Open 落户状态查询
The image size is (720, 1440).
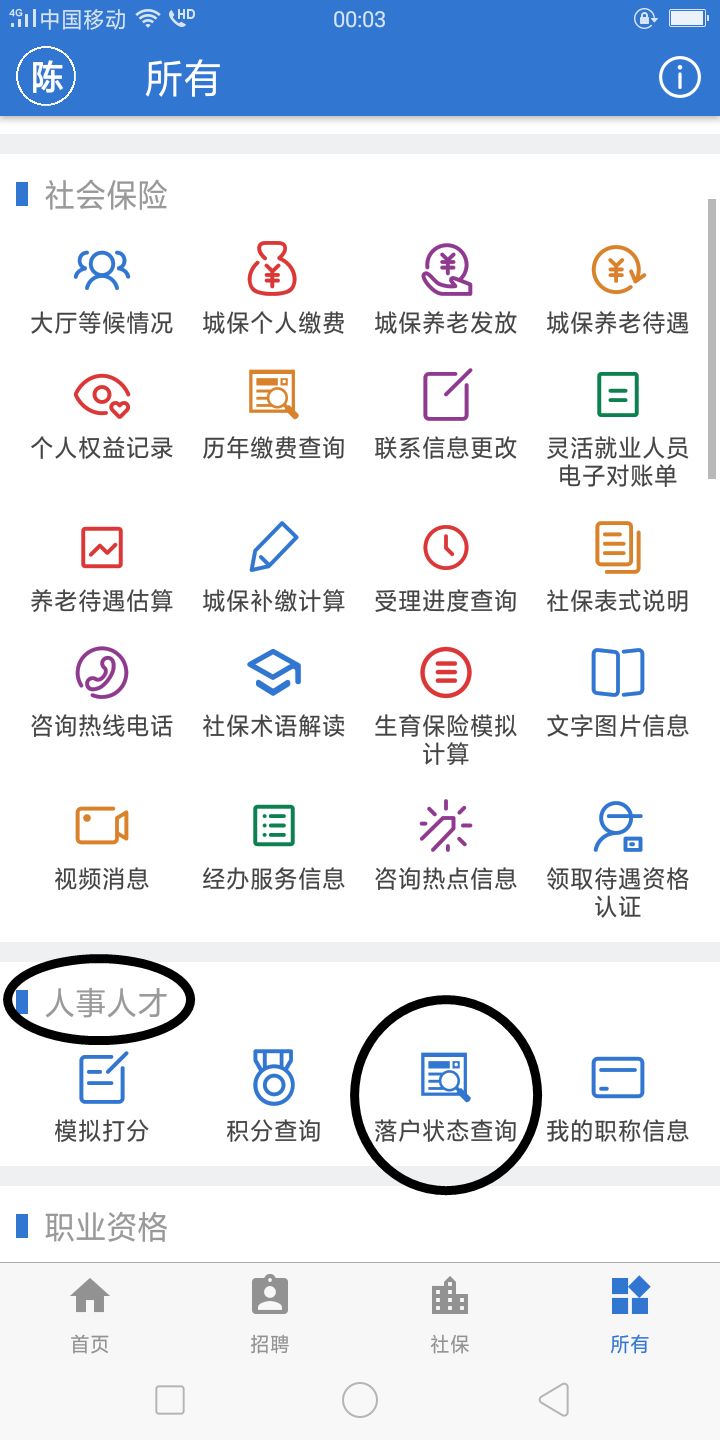coord(445,1097)
